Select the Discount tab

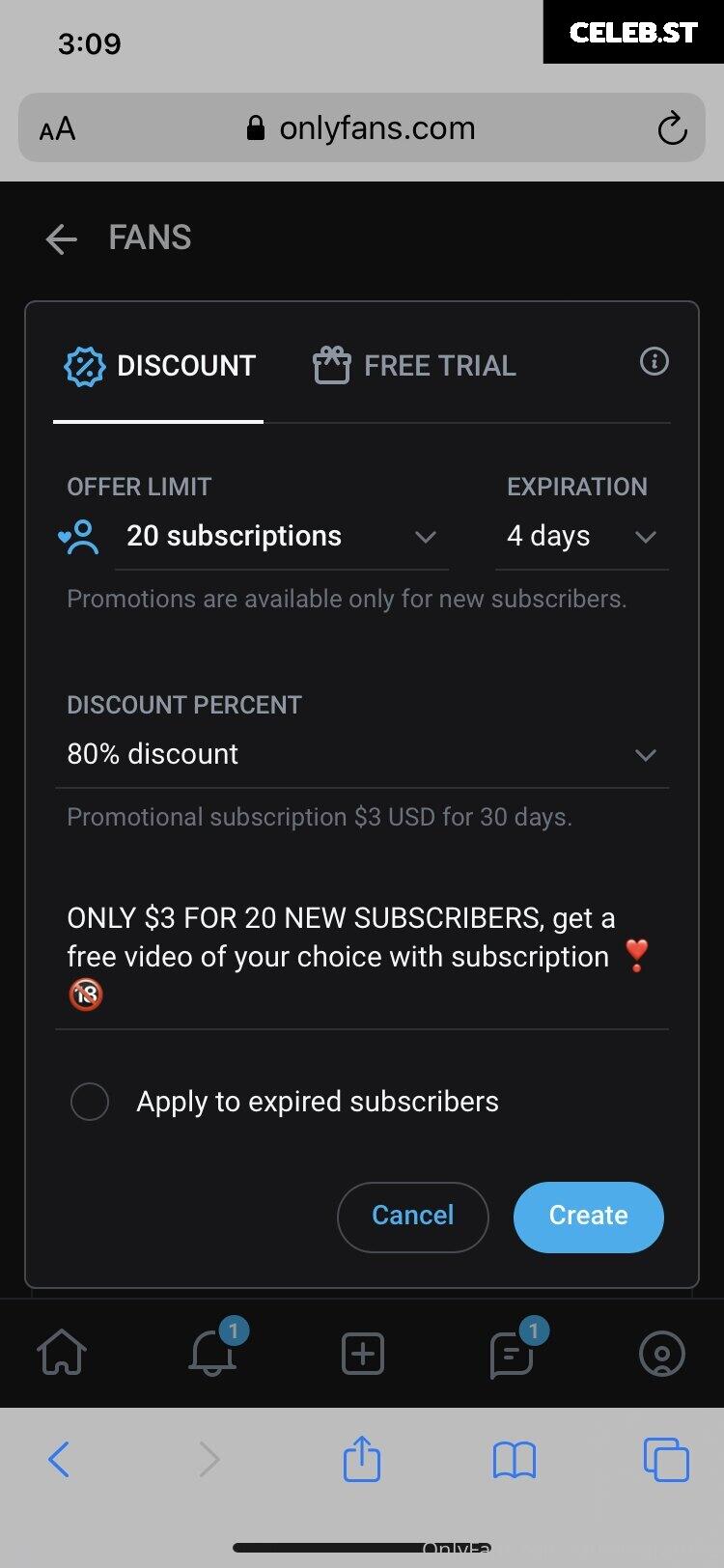point(159,366)
